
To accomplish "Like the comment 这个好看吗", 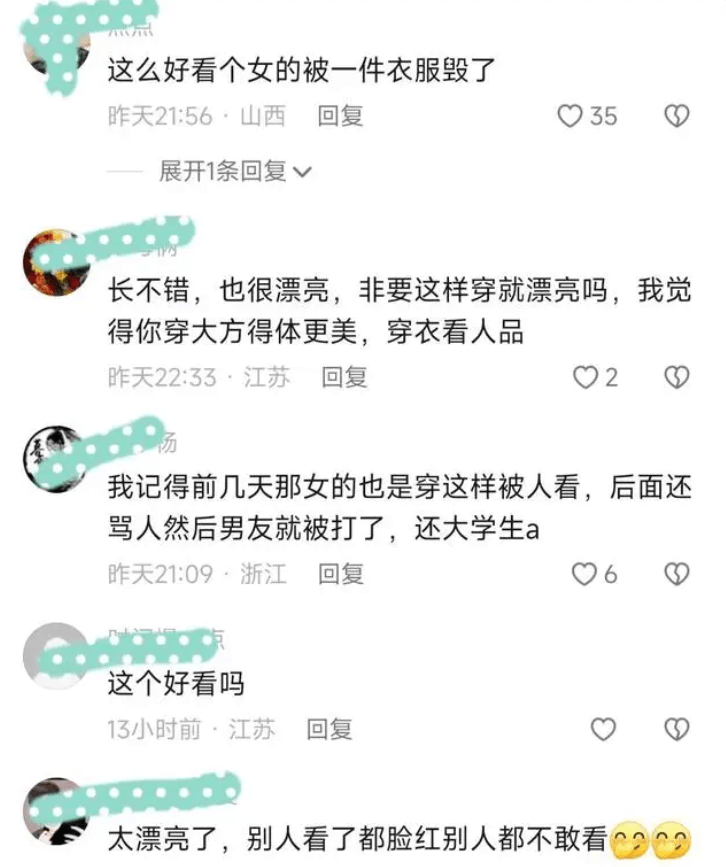I will [603, 729].
